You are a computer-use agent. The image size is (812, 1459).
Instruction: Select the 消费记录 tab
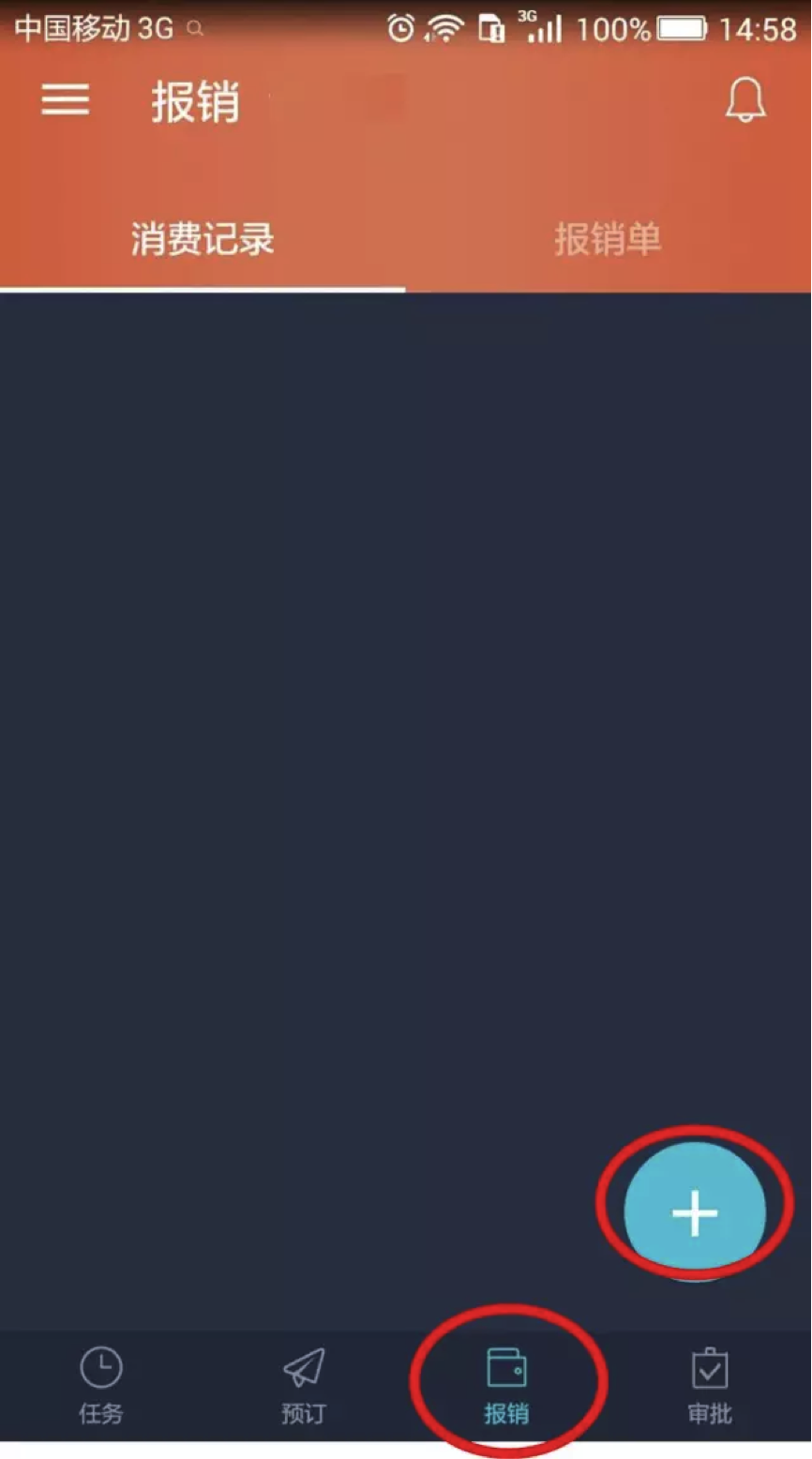point(203,239)
